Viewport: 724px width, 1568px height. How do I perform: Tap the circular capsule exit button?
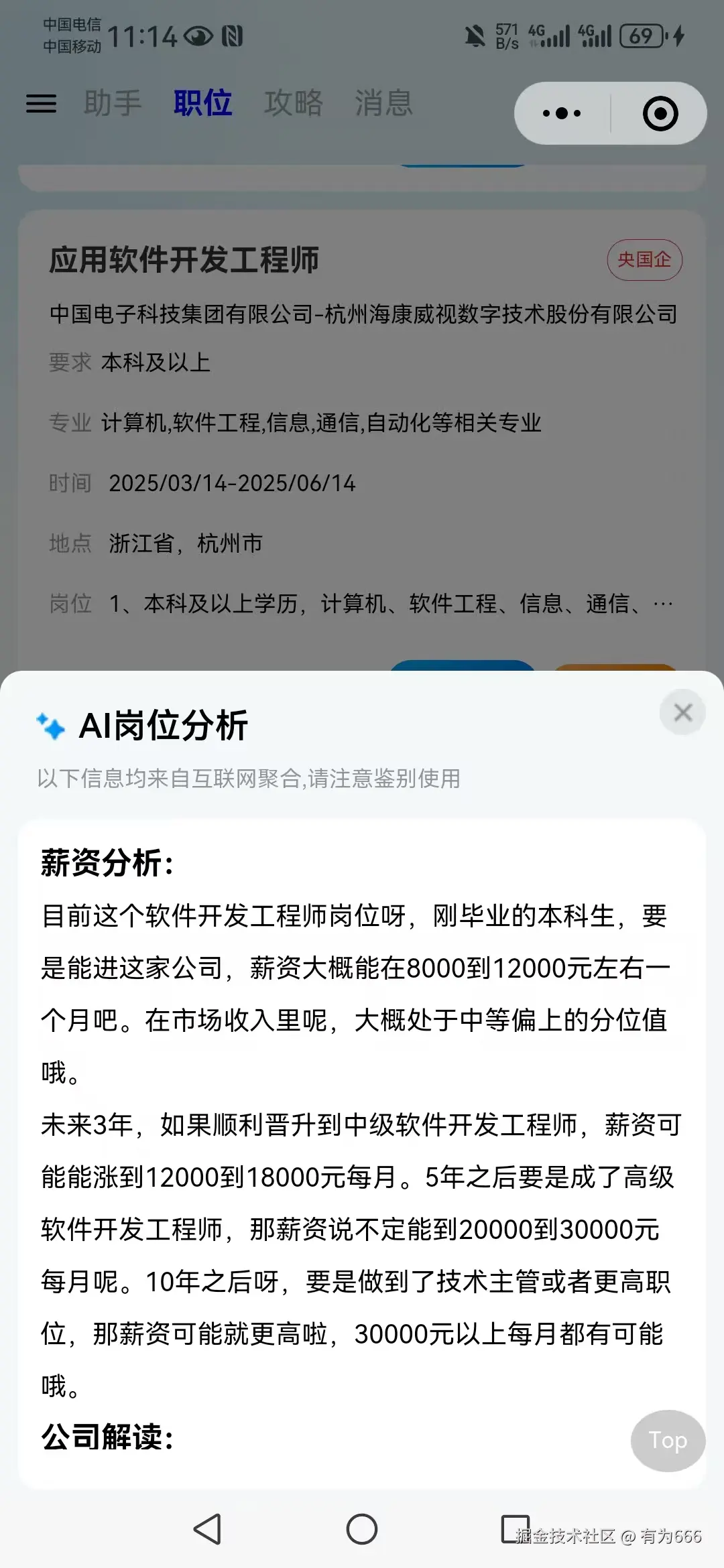660,113
